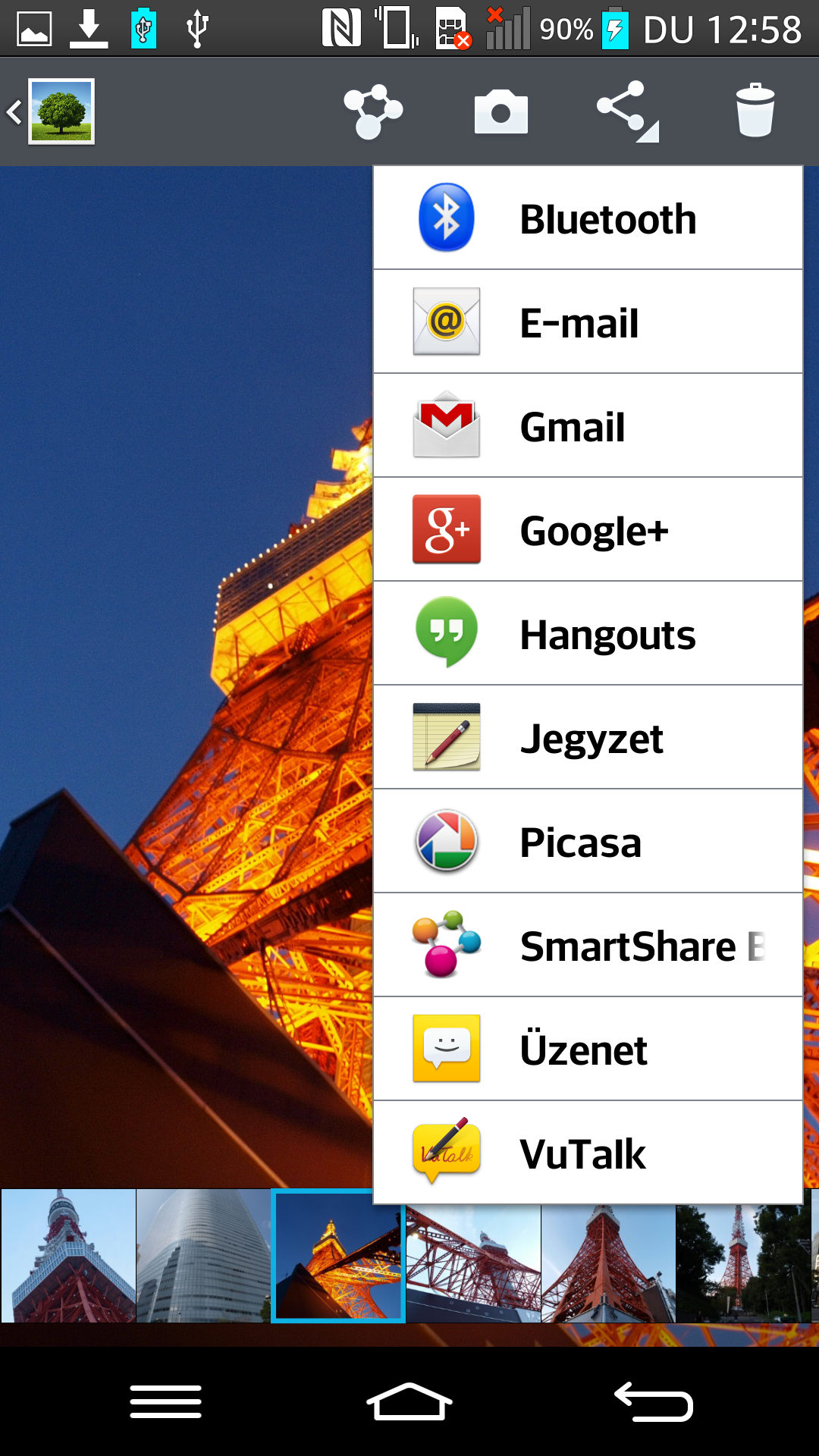The image size is (819, 1456).
Task: Open the SmartShare icon in the toolbar
Action: tap(372, 111)
